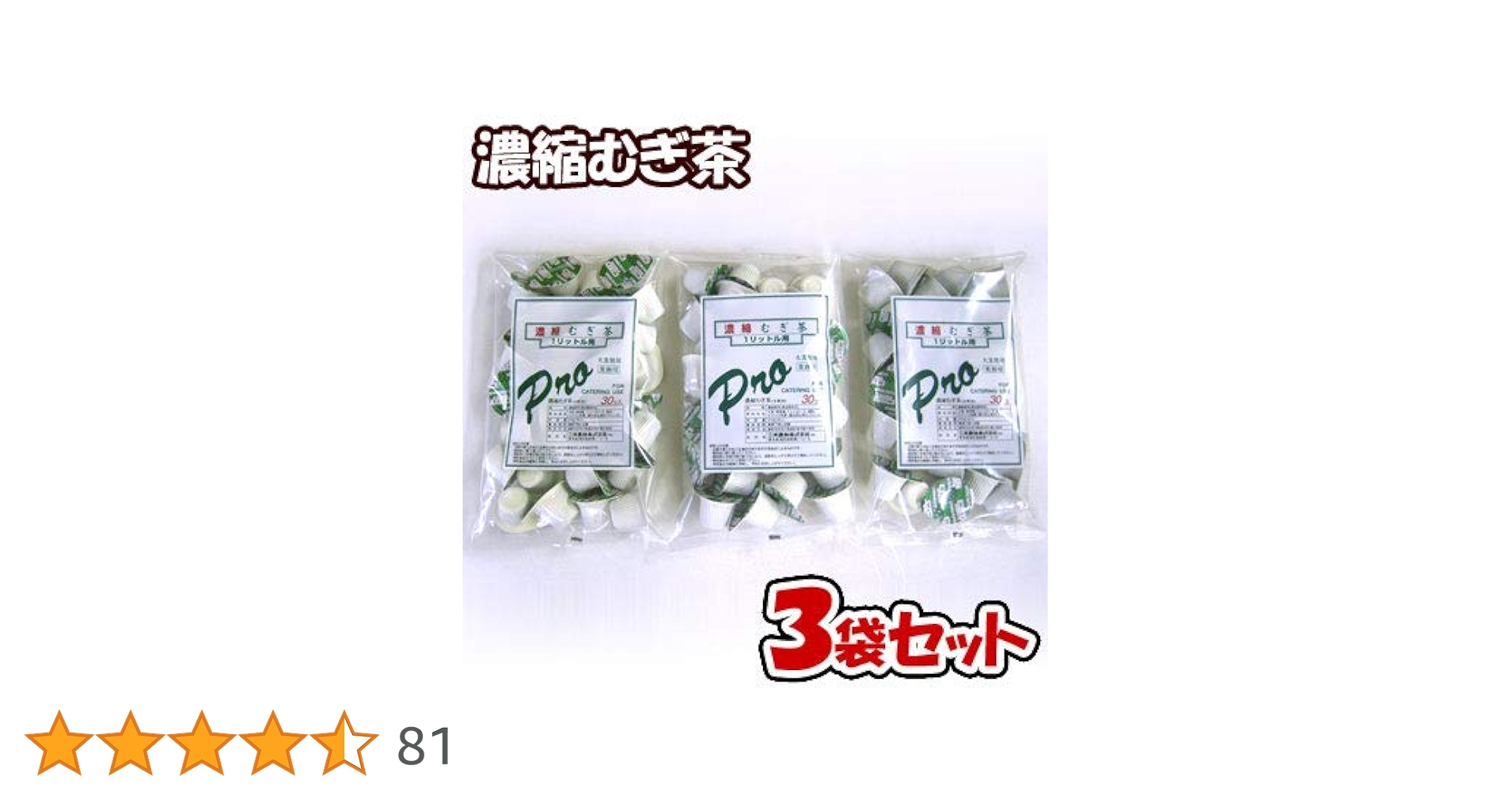Open the 濃縮むぎ茶 3袋セット product image
The height and width of the screenshot is (792, 1512).
(x=755, y=402)
